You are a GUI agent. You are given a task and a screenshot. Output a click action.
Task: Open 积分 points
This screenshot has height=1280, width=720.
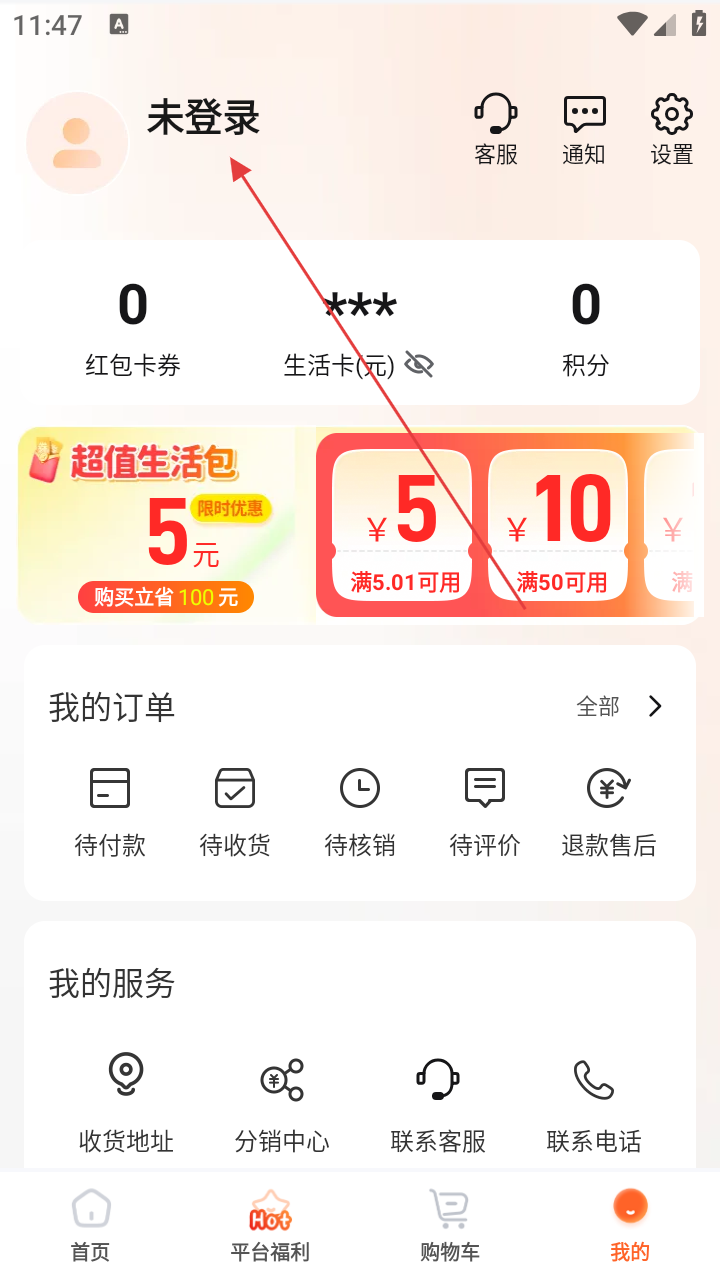point(585,327)
